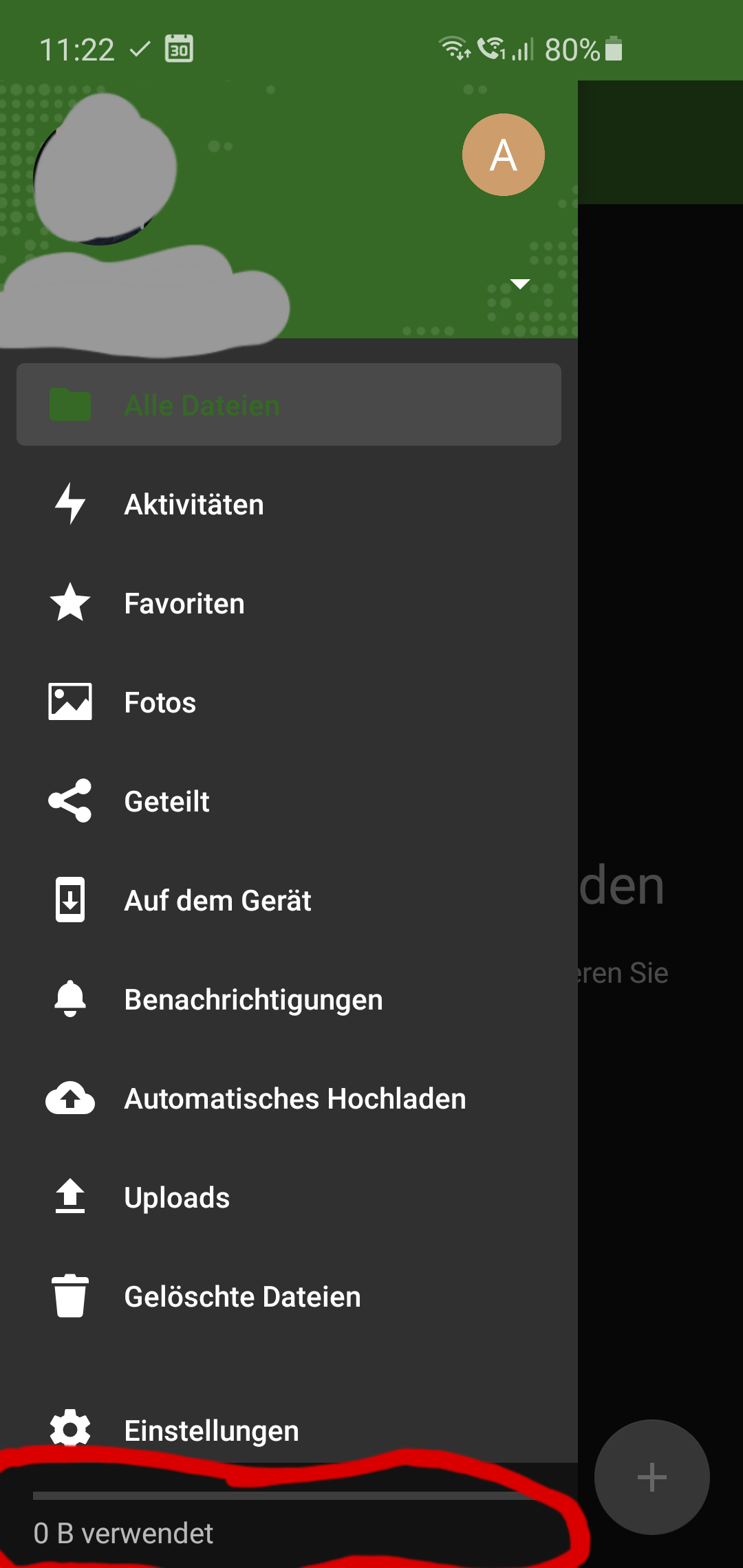Expand the account list arrow
Viewport: 743px width, 1568px height.
coord(520,284)
